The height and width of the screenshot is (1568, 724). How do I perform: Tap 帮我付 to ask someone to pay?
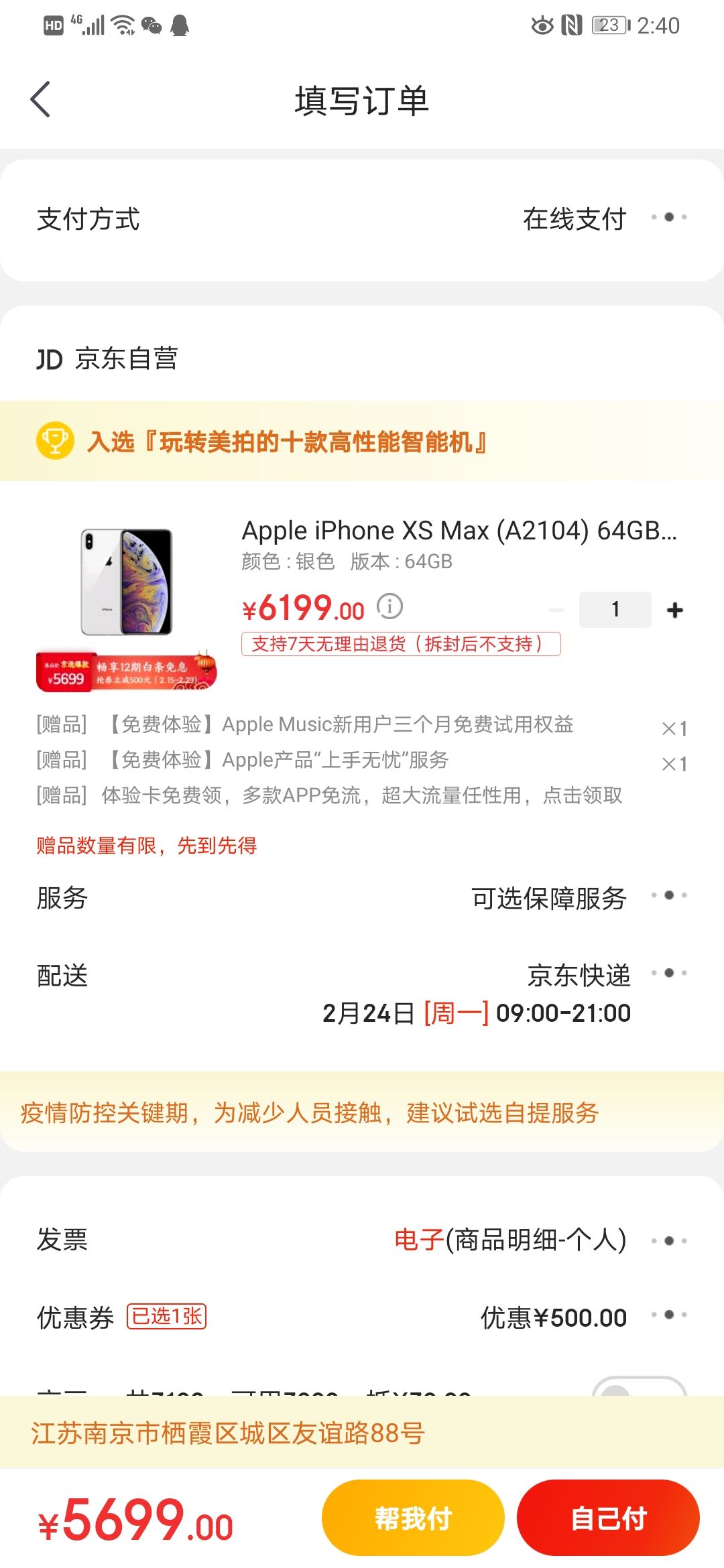click(413, 1518)
